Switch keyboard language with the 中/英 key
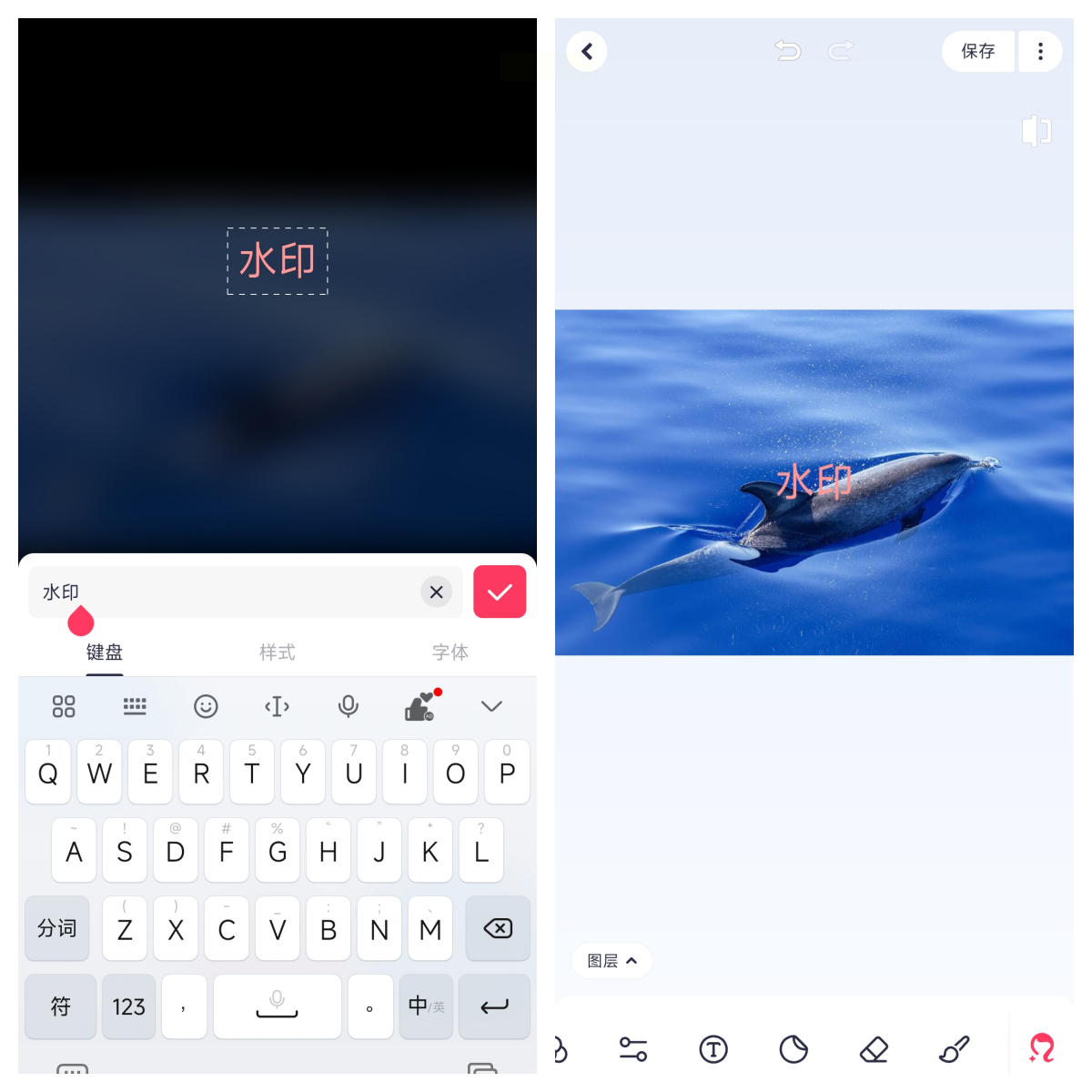The height and width of the screenshot is (1092, 1092). [426, 1006]
